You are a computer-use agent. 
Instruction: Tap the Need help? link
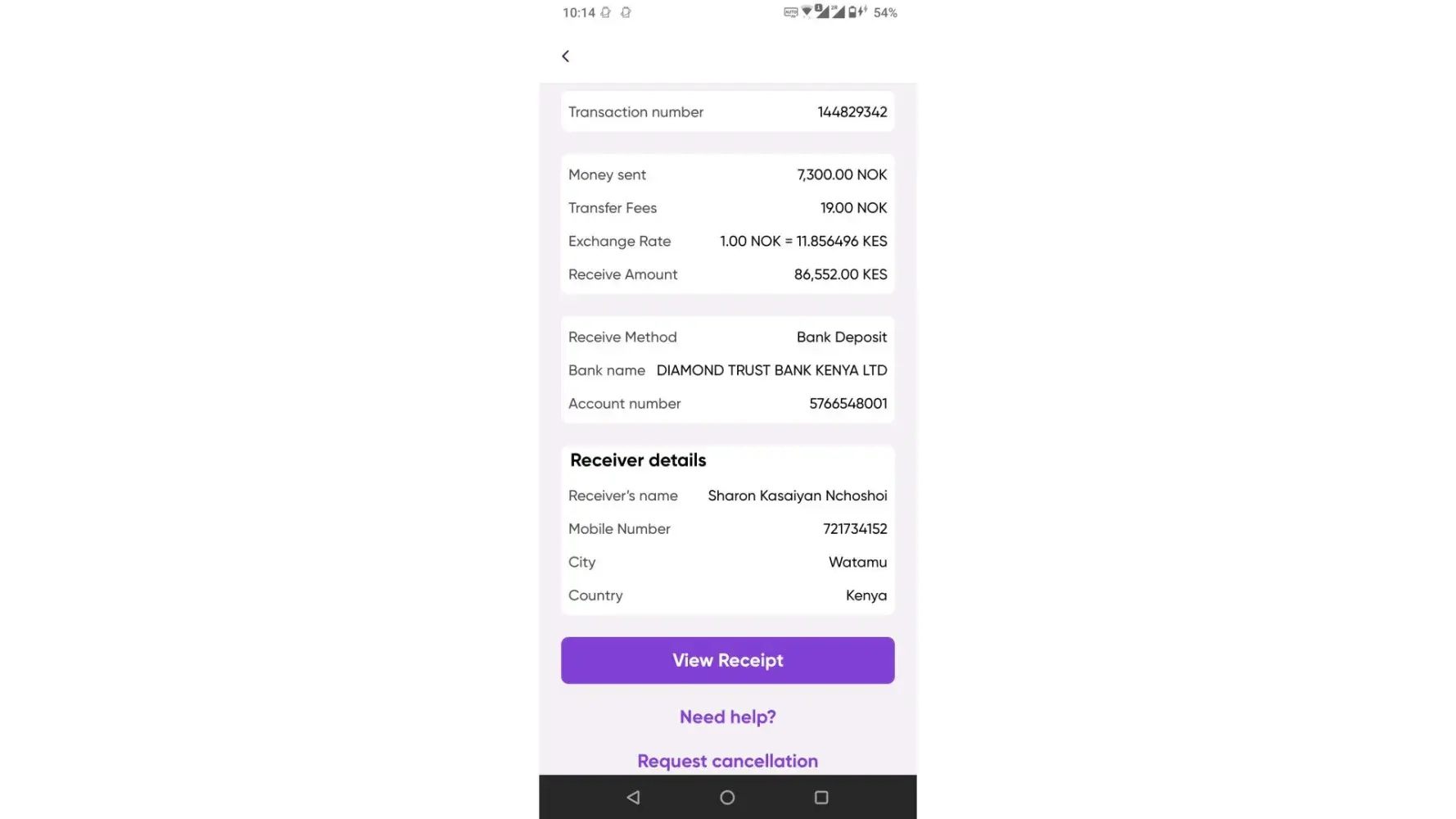pos(727,717)
